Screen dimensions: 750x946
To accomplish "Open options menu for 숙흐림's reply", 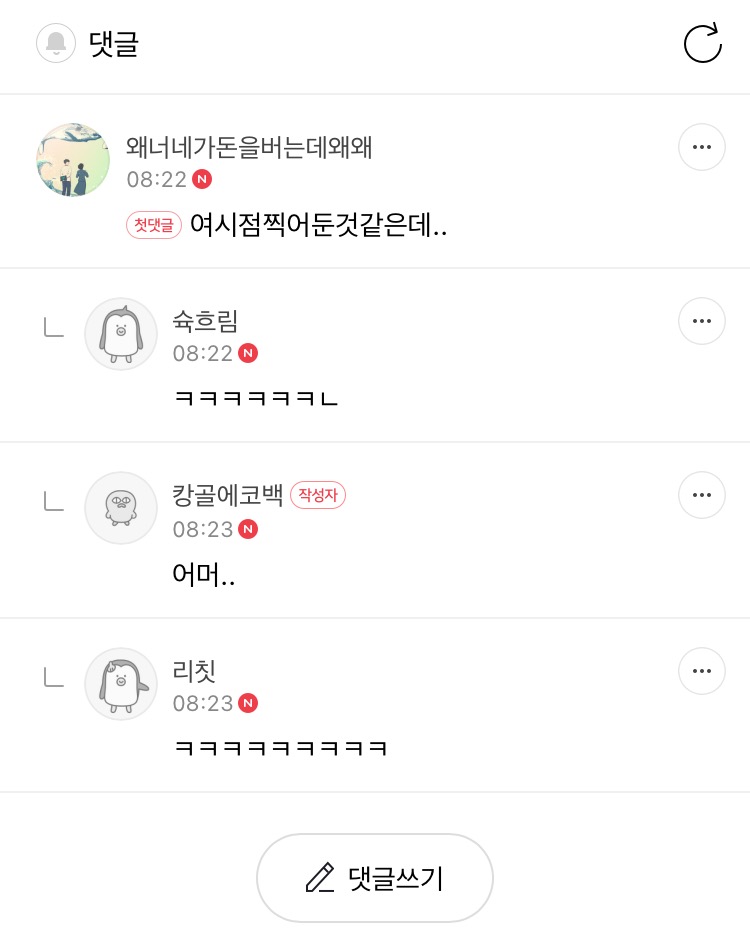I will click(x=702, y=321).
